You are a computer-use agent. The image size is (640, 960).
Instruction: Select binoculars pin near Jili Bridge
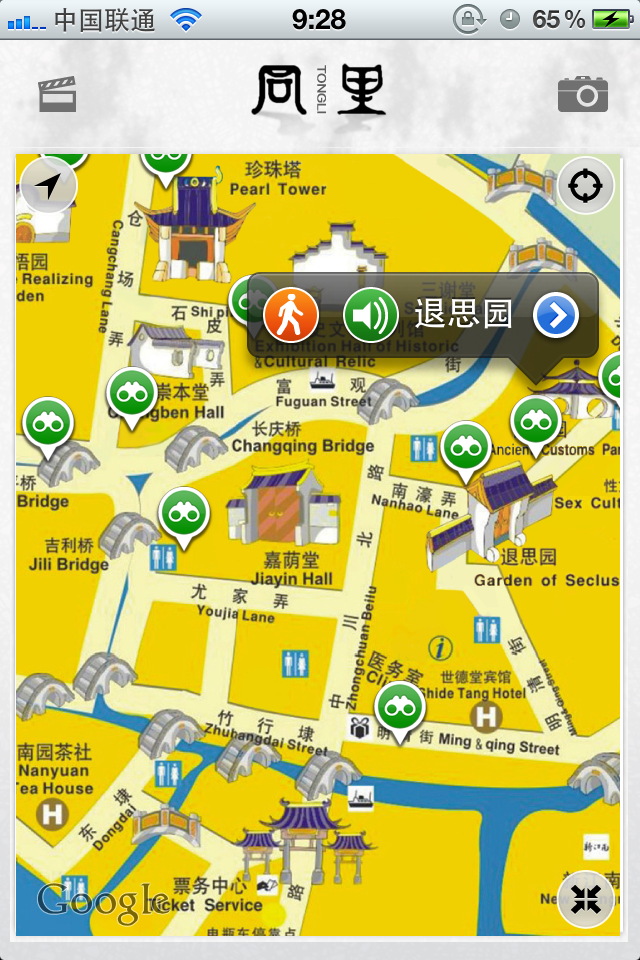(x=183, y=513)
